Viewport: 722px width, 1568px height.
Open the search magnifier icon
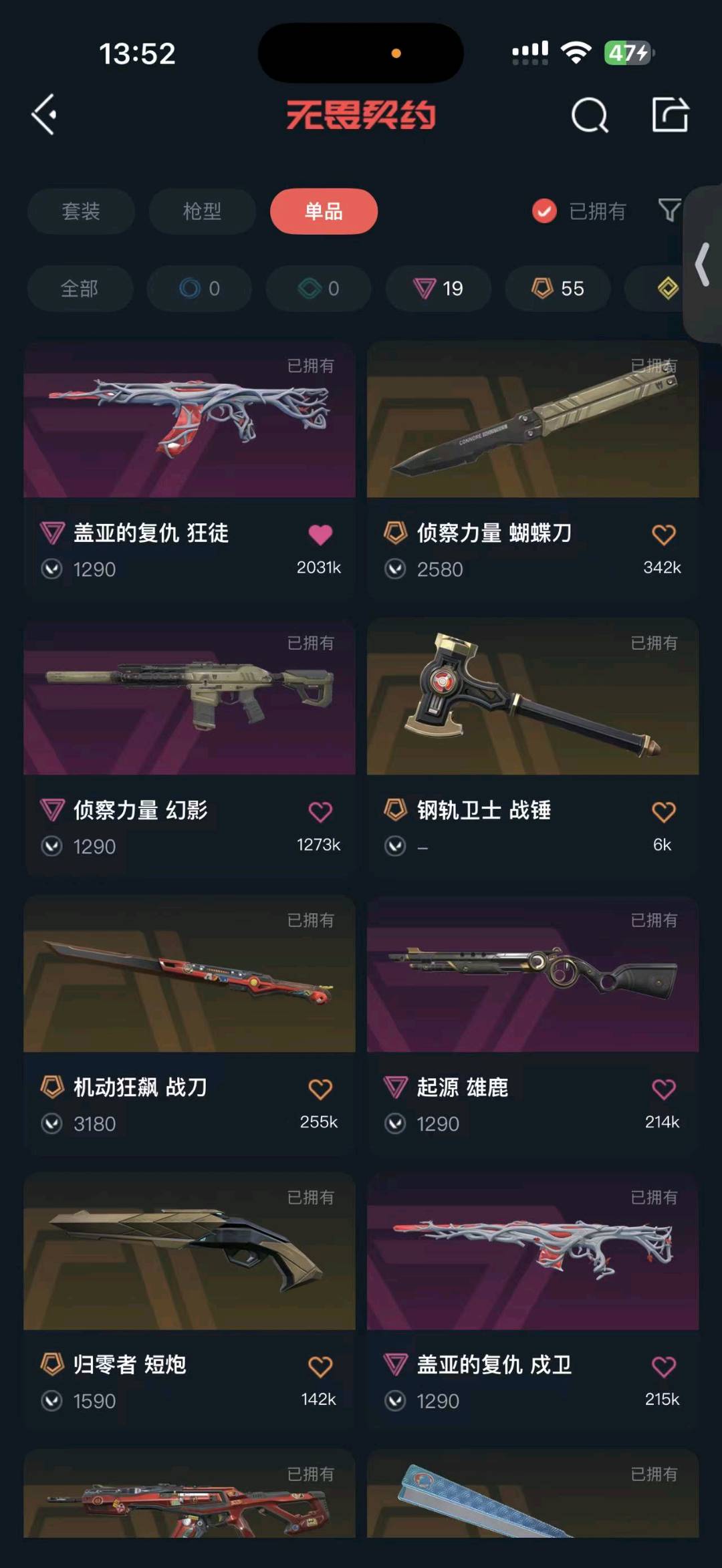590,116
